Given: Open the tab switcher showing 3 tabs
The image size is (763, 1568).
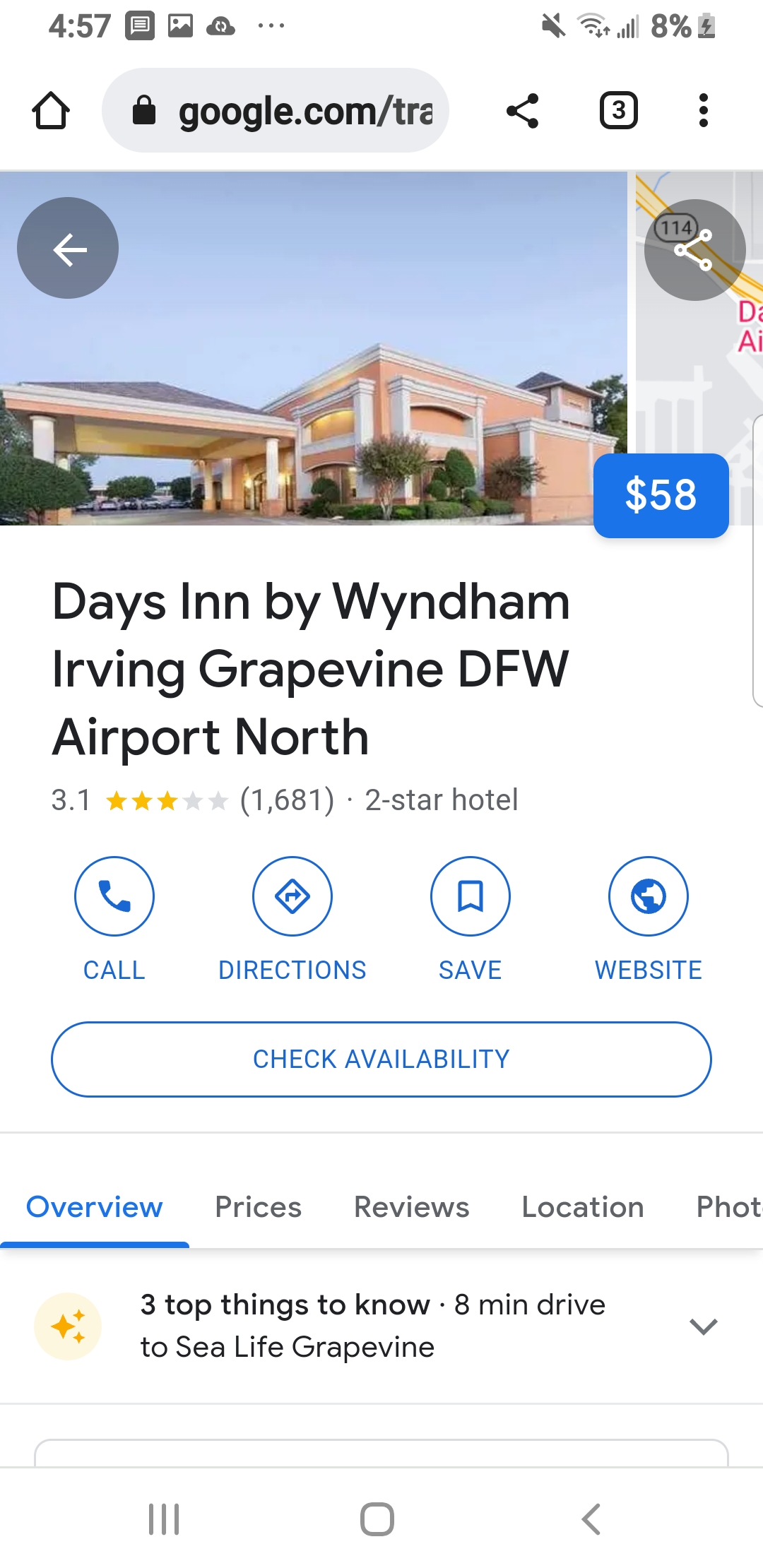Looking at the screenshot, I should coord(619,111).
